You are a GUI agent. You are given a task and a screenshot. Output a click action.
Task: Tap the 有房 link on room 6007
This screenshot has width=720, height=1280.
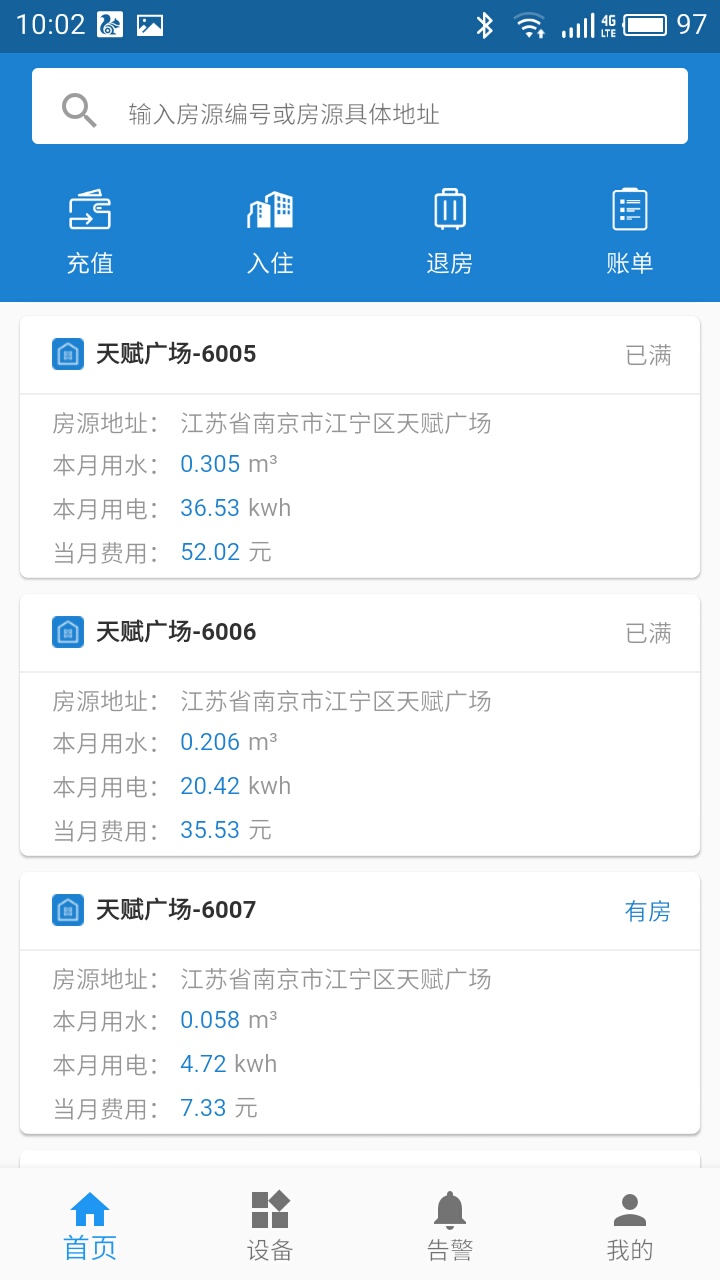[648, 910]
